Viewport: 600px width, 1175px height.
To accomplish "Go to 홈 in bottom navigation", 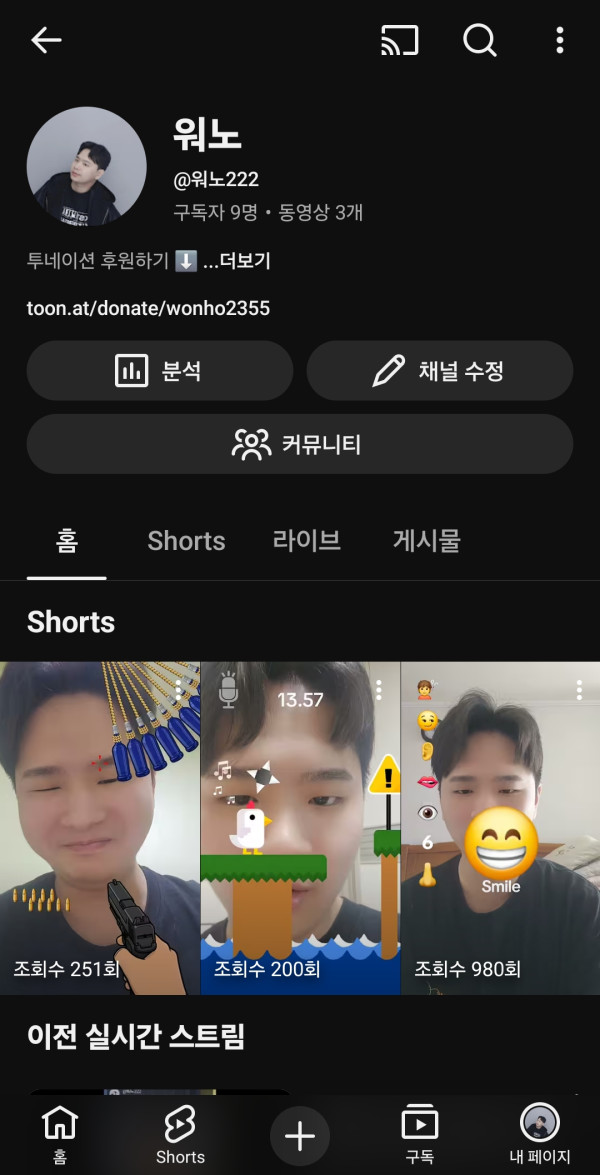I will 59,1135.
